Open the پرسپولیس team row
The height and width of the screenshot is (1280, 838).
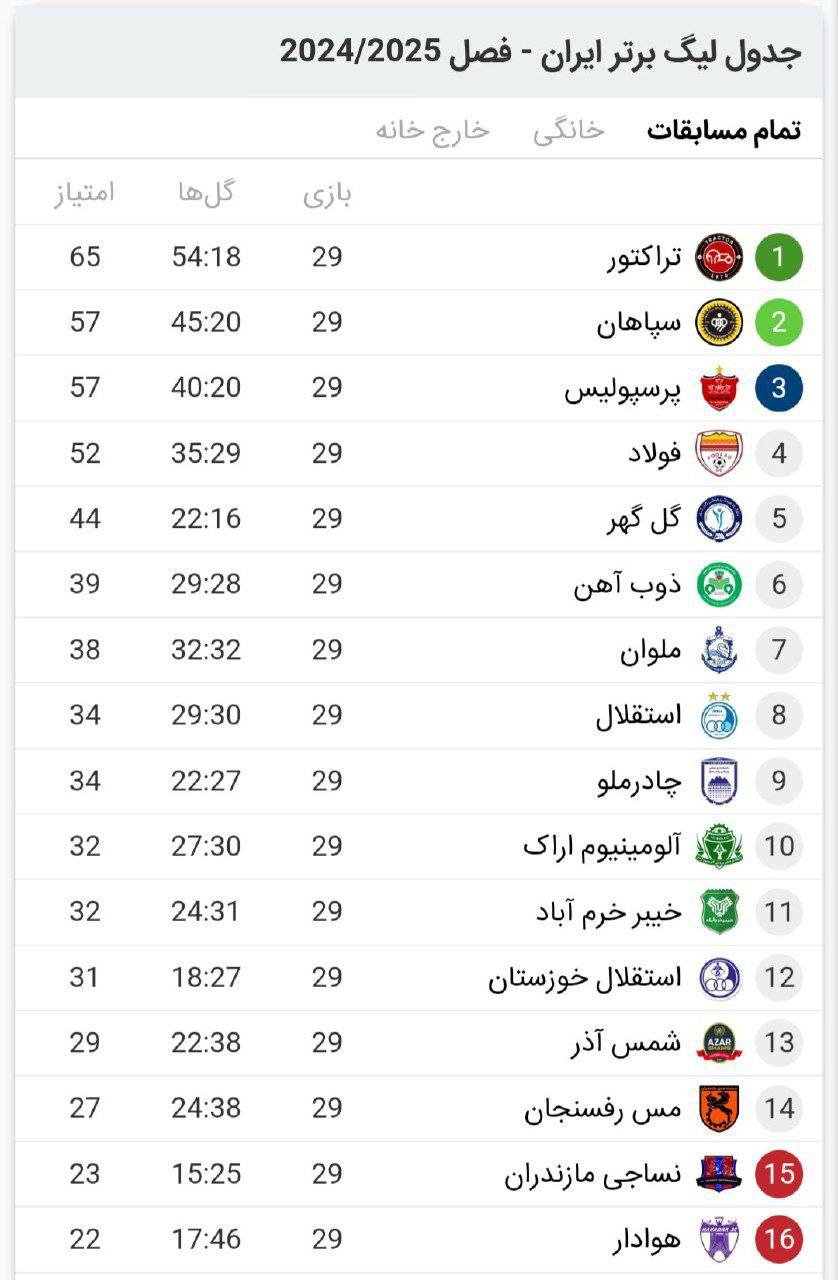coord(623,388)
